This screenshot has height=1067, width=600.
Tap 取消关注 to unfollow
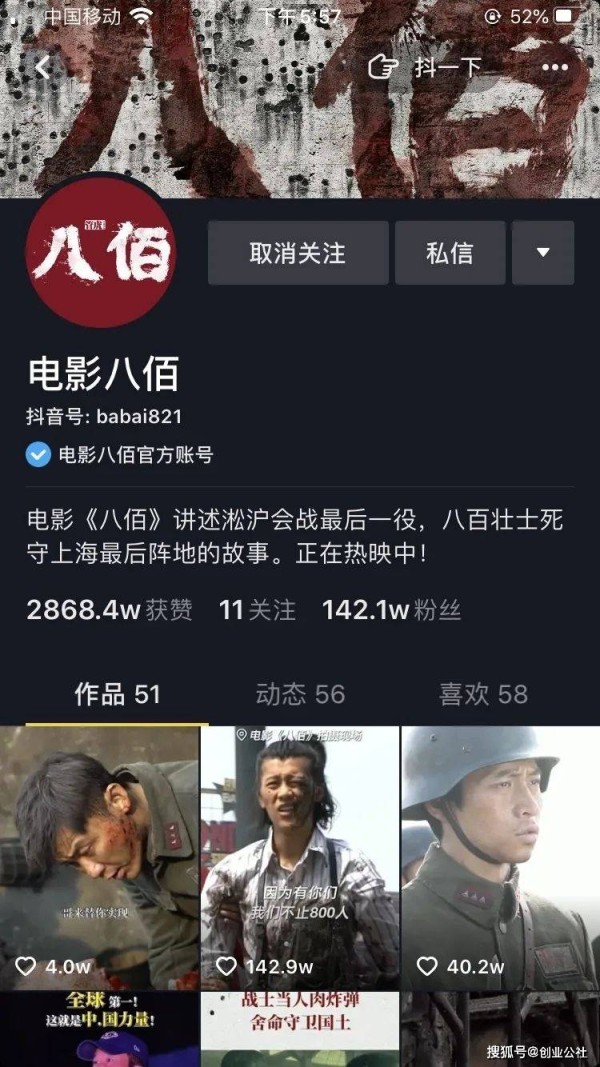coord(298,253)
